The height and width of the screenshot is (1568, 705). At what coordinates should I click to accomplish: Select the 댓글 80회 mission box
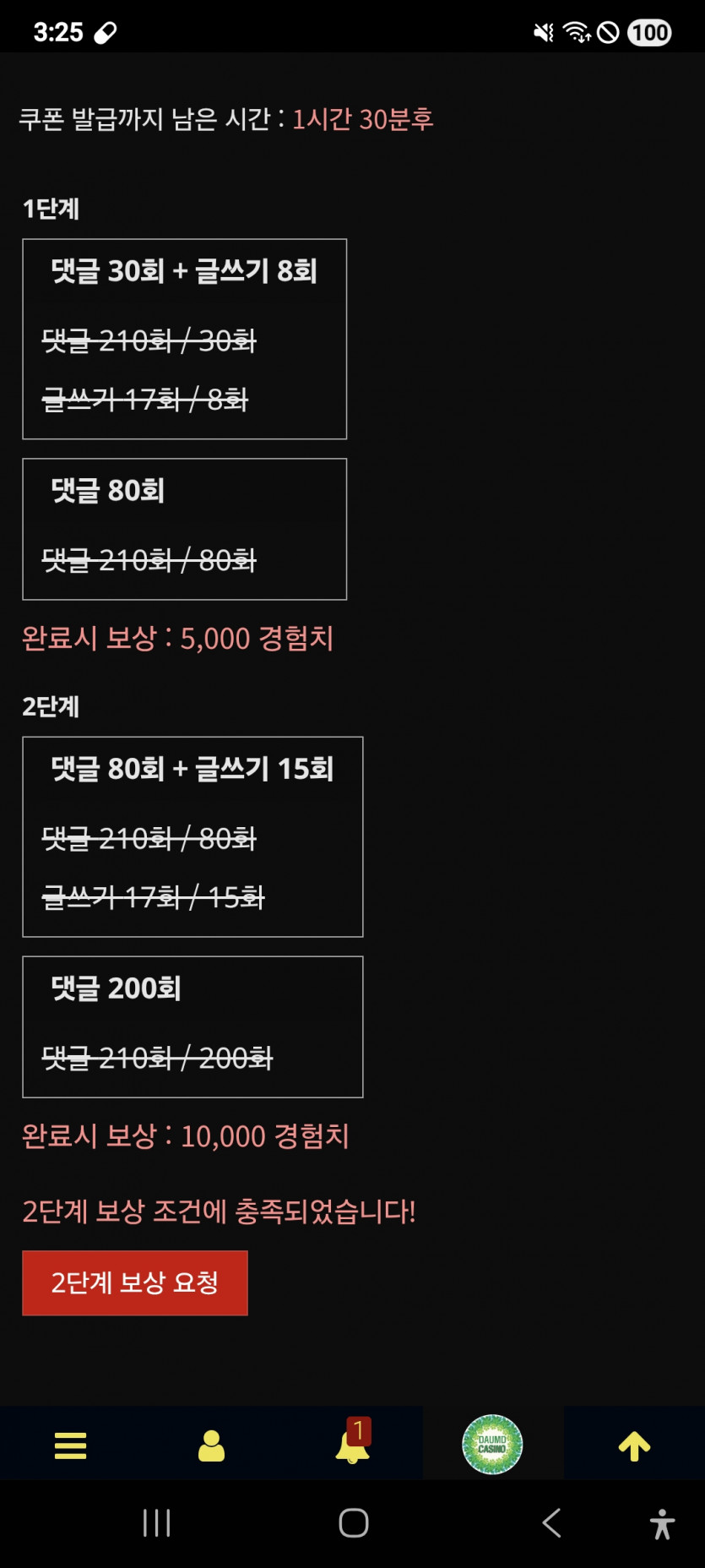point(184,528)
